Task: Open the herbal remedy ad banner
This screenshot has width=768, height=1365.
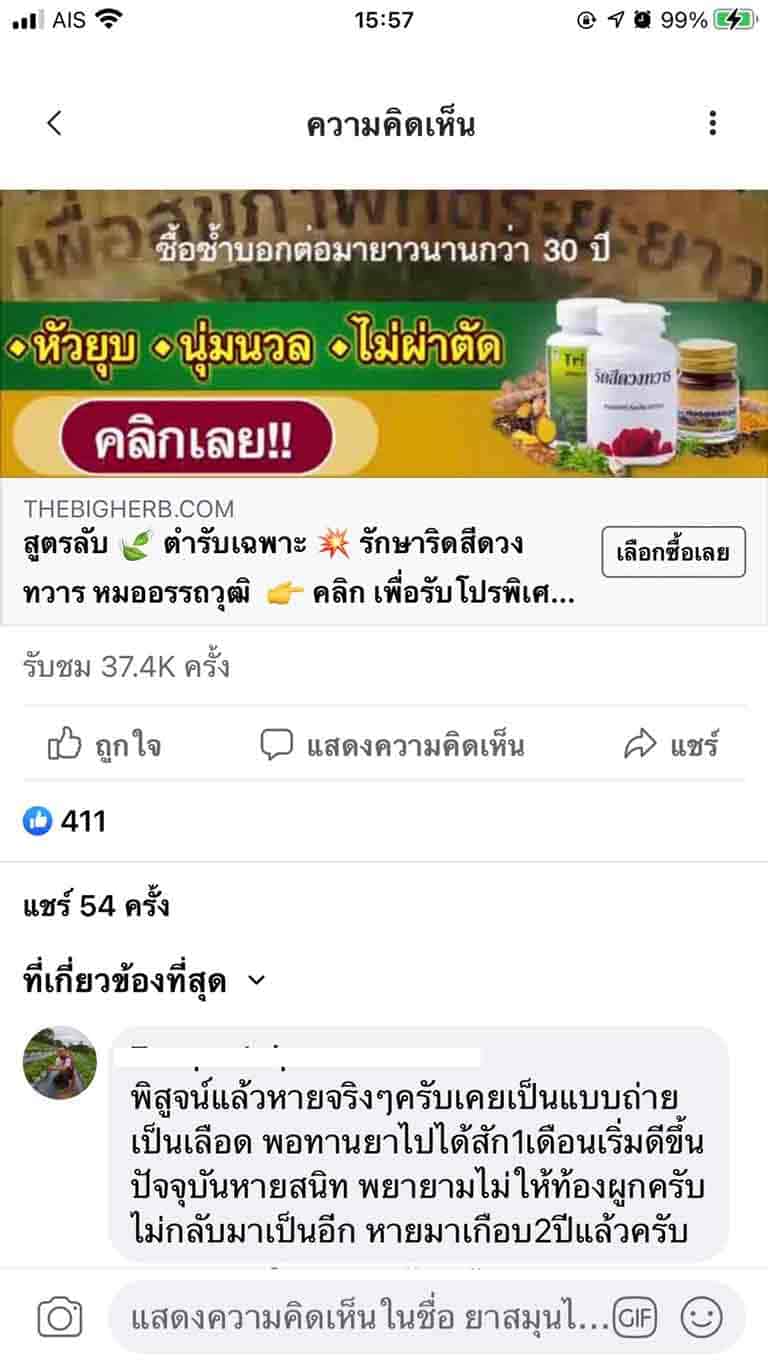Action: [384, 333]
